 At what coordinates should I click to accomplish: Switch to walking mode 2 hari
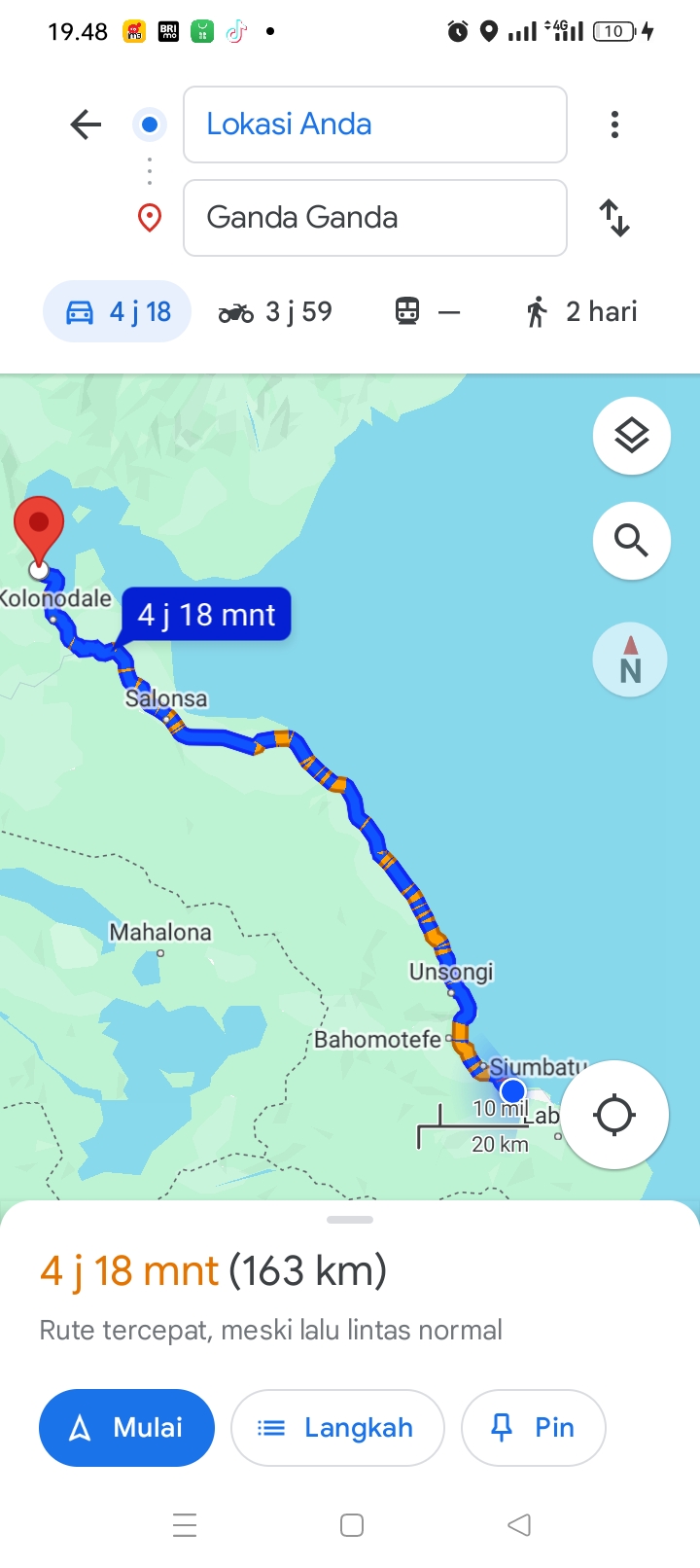(x=581, y=312)
